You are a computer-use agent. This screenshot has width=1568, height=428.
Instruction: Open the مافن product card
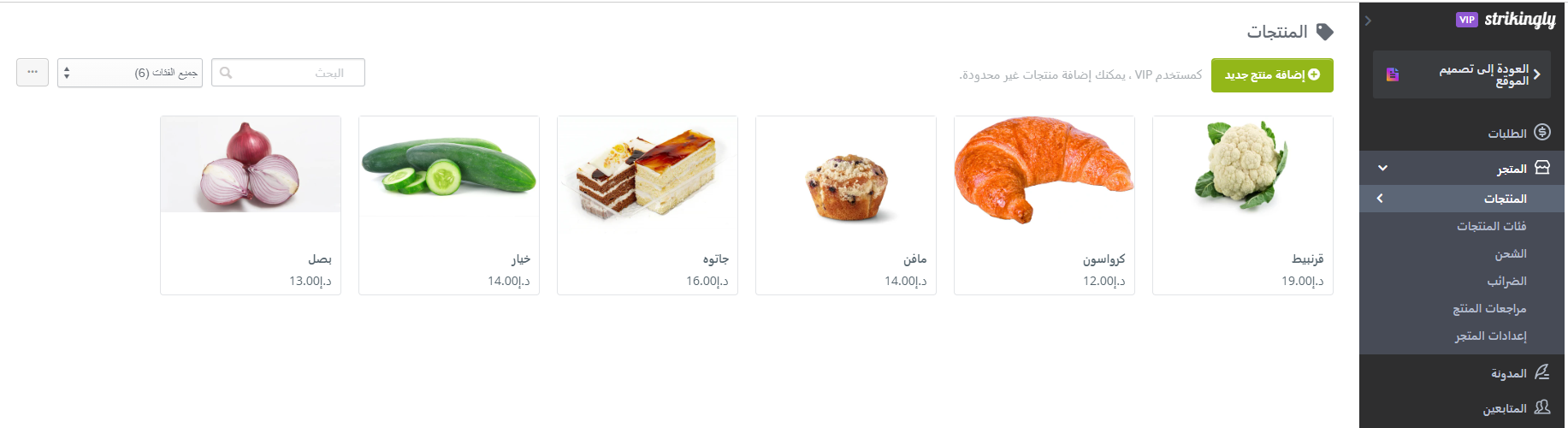point(845,205)
